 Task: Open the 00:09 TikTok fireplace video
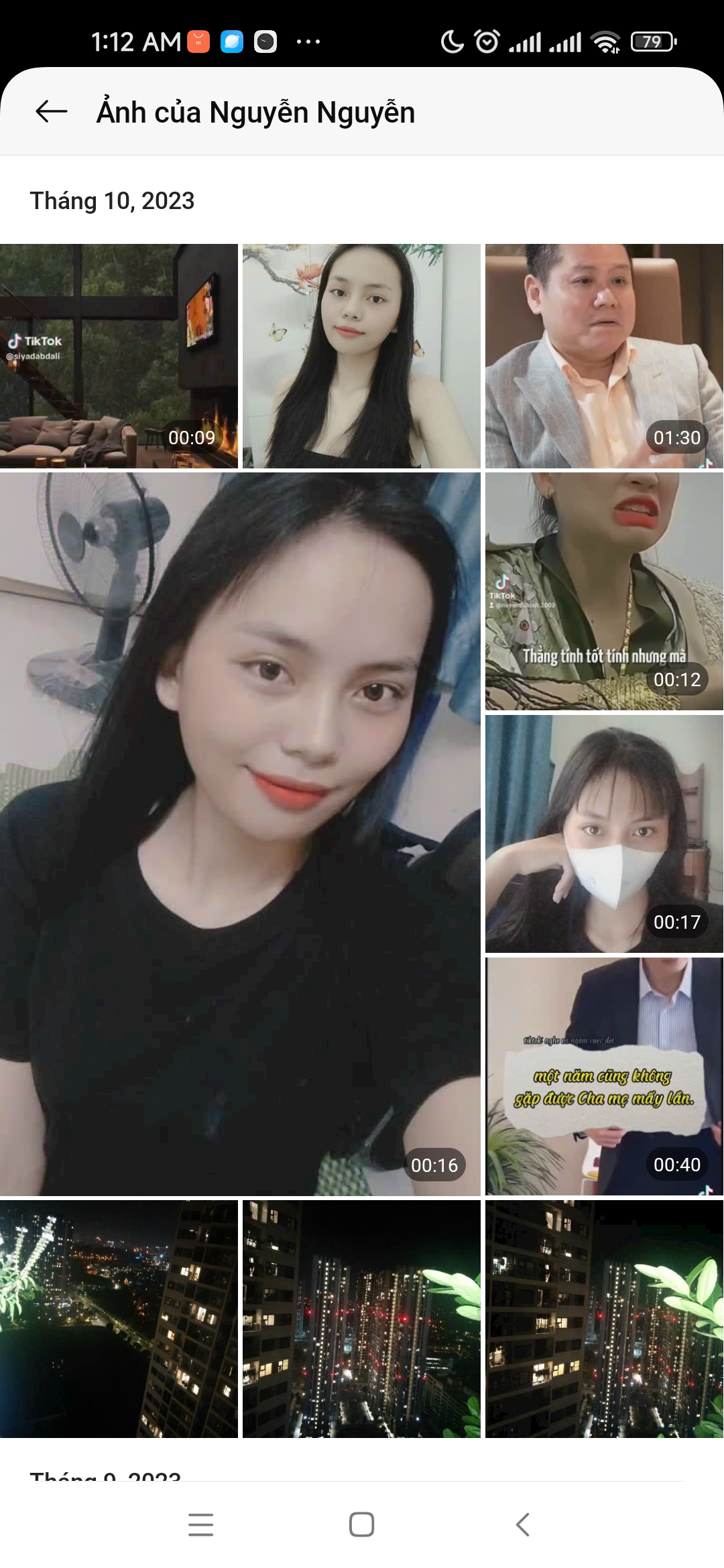point(119,356)
